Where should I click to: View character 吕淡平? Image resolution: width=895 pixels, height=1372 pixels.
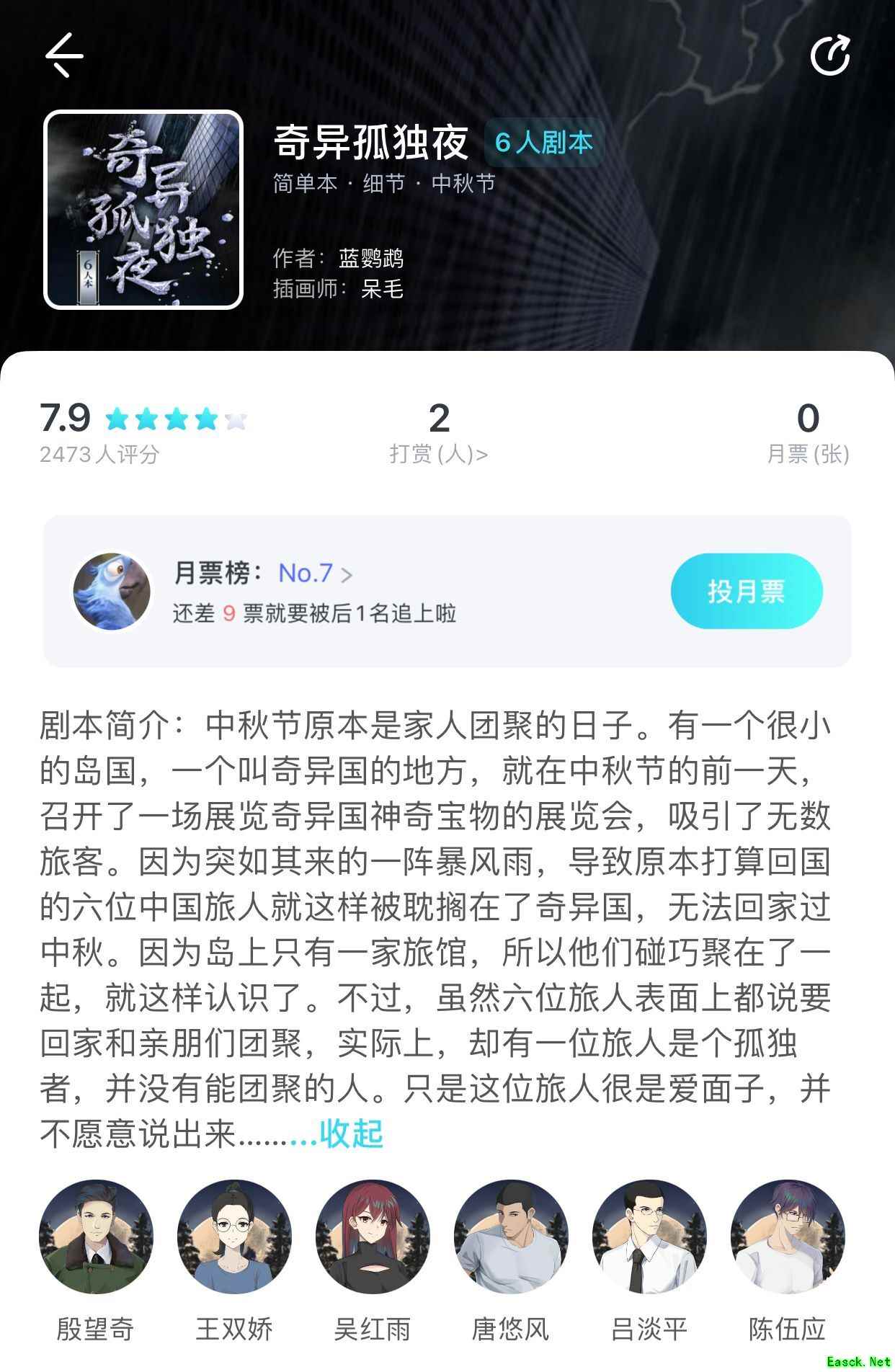tap(649, 1237)
